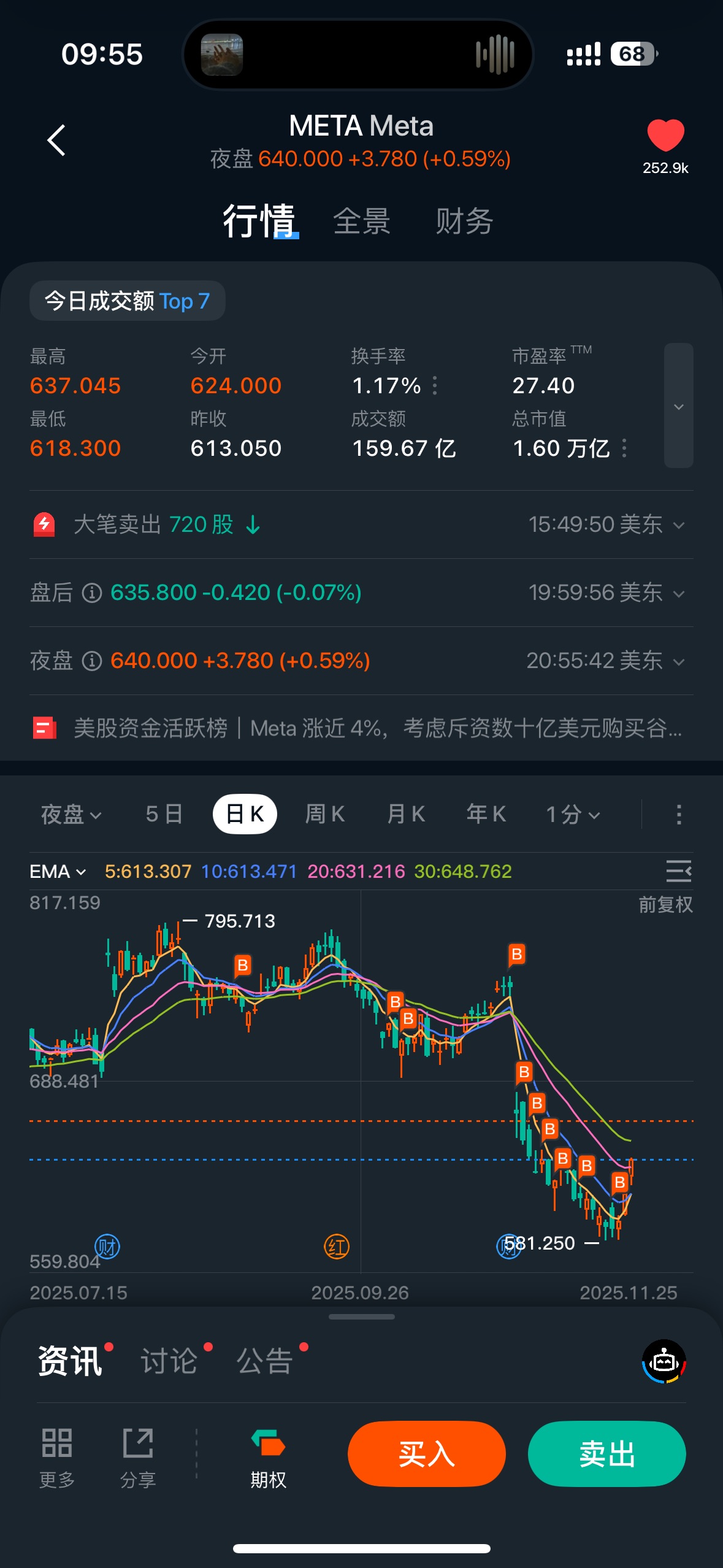This screenshot has width=723, height=1568.
Task: Open the AI assistant robot icon
Action: tap(664, 1361)
